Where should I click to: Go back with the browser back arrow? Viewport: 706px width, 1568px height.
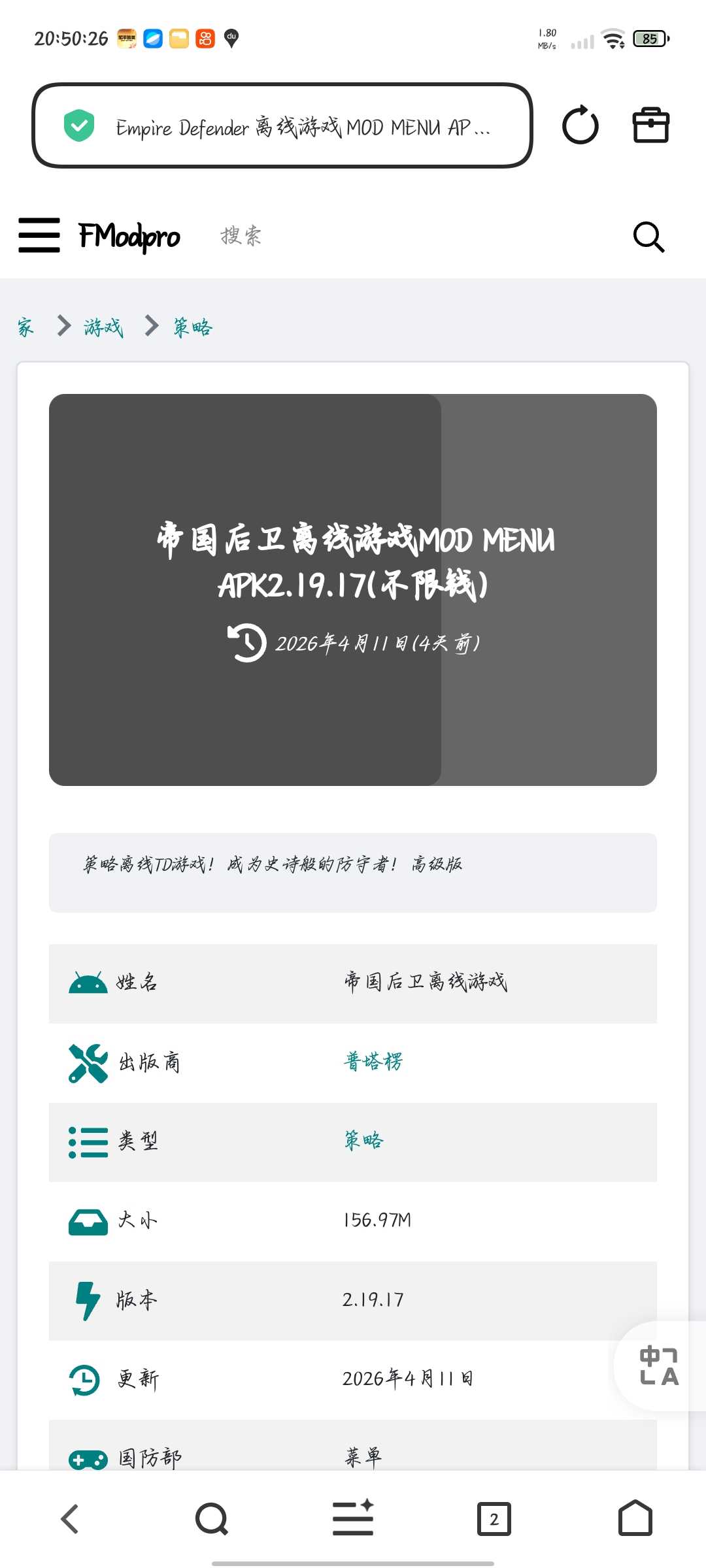point(70,1518)
